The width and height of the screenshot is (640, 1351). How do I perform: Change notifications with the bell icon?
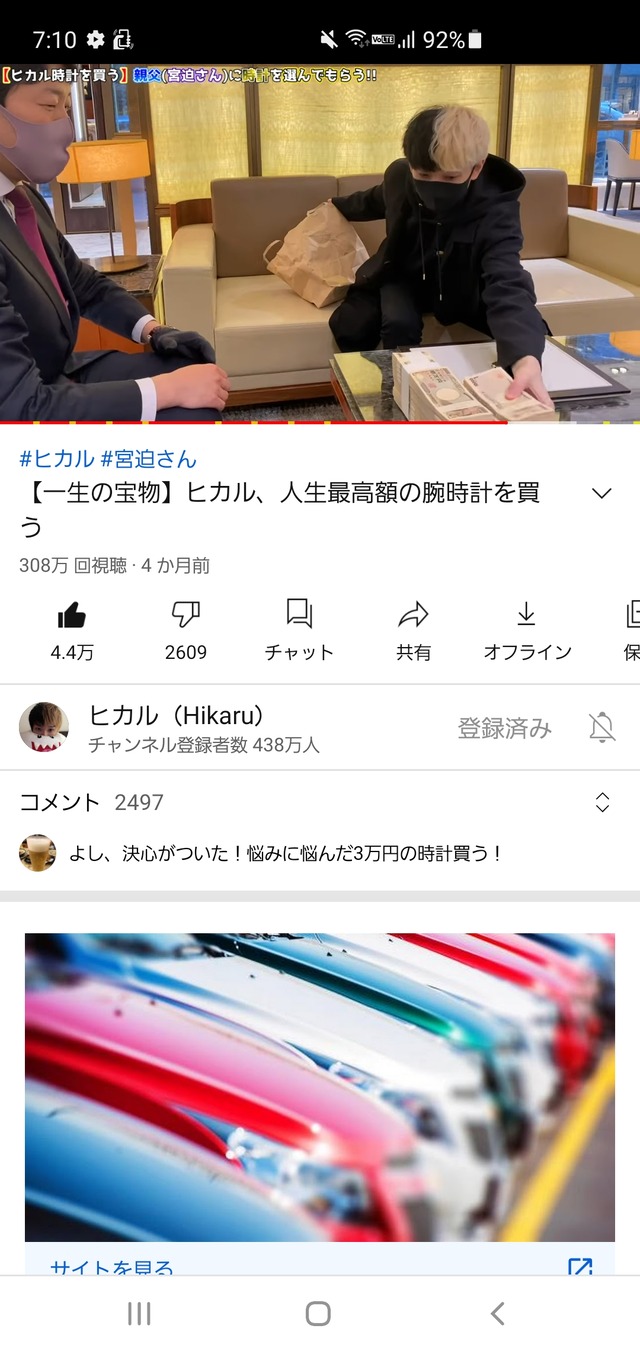click(x=602, y=728)
